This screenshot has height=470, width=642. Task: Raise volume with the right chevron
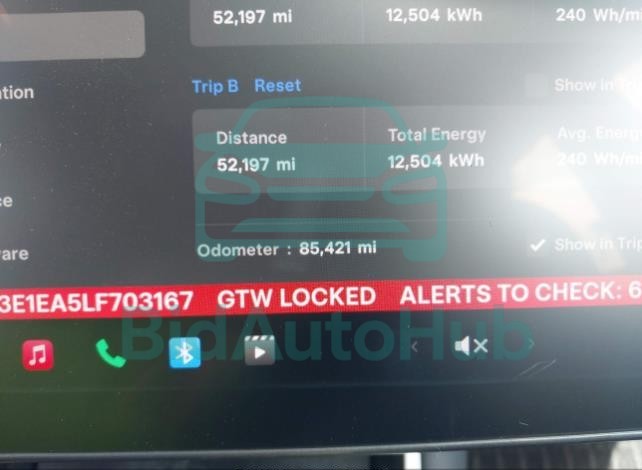531,346
